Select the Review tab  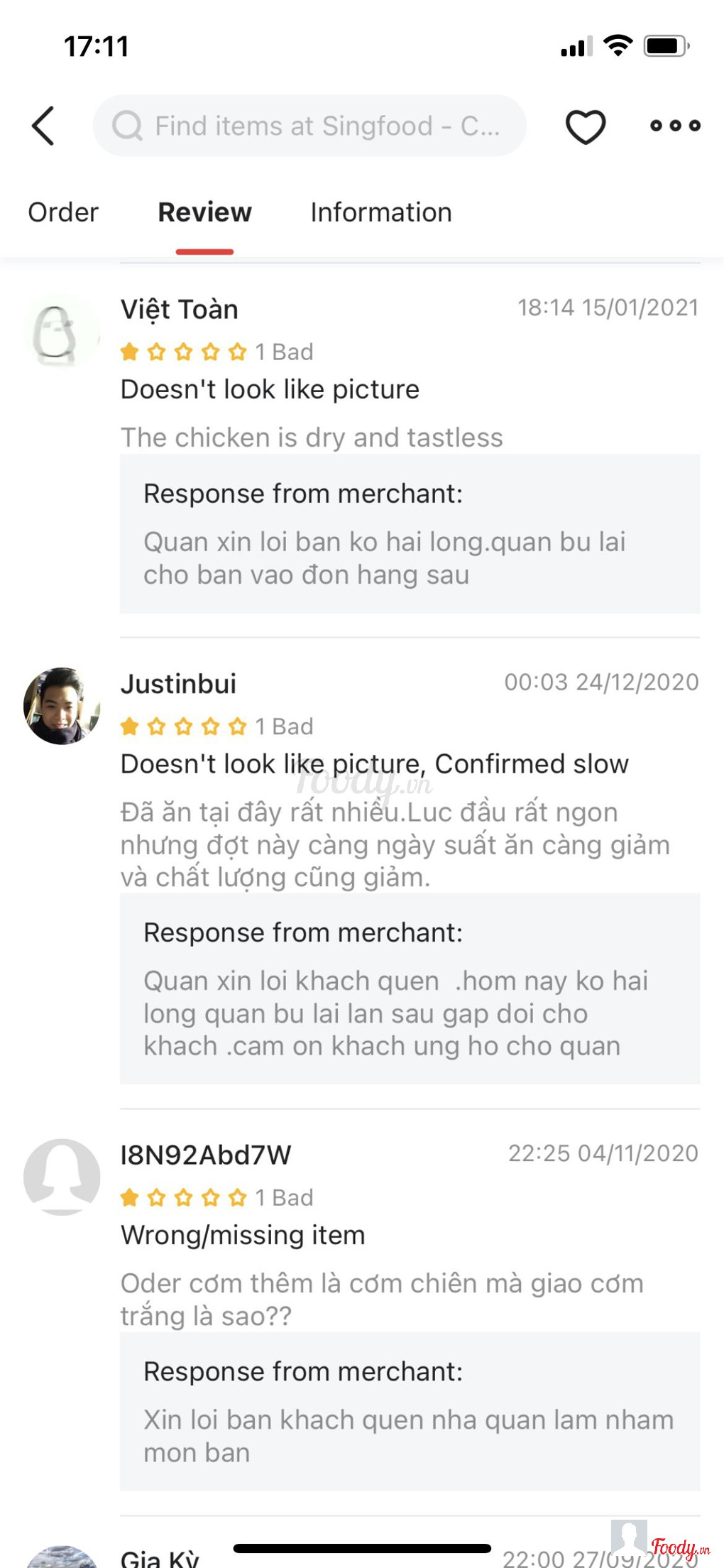tap(204, 212)
